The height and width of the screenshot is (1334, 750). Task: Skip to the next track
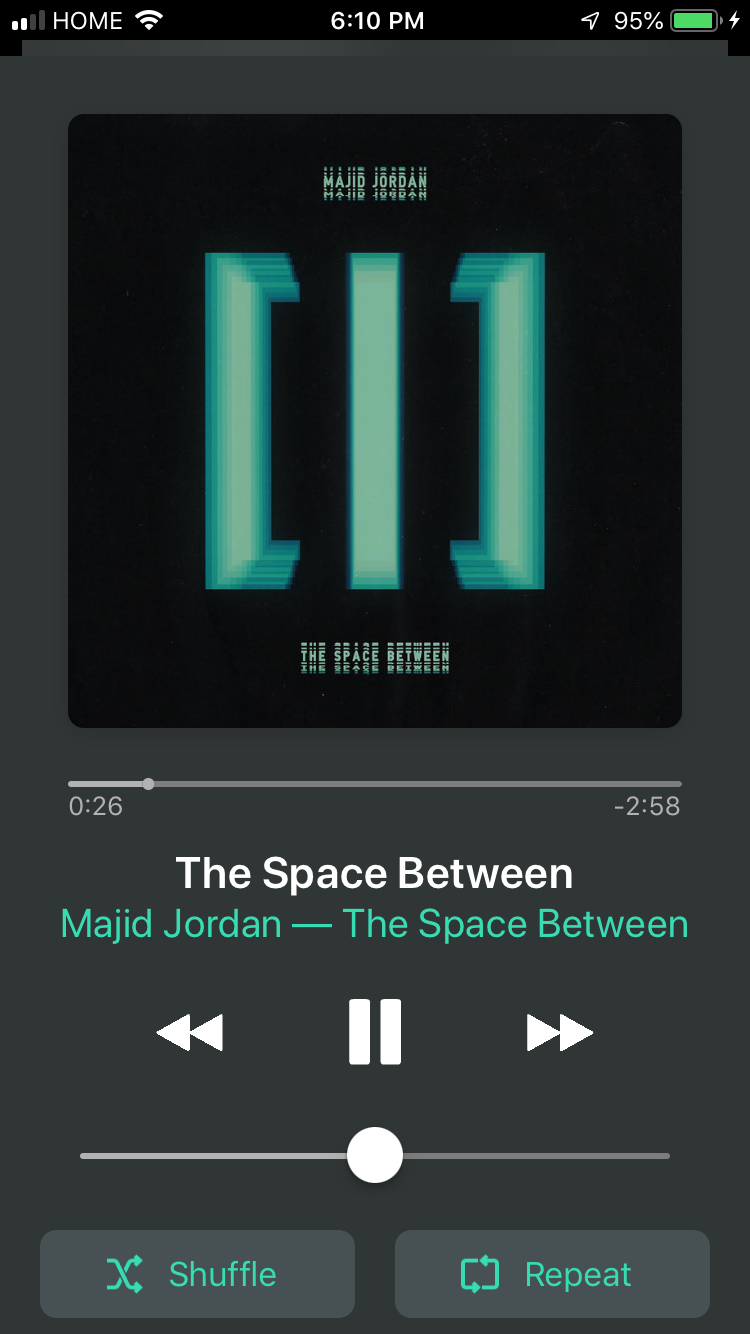coord(560,1032)
